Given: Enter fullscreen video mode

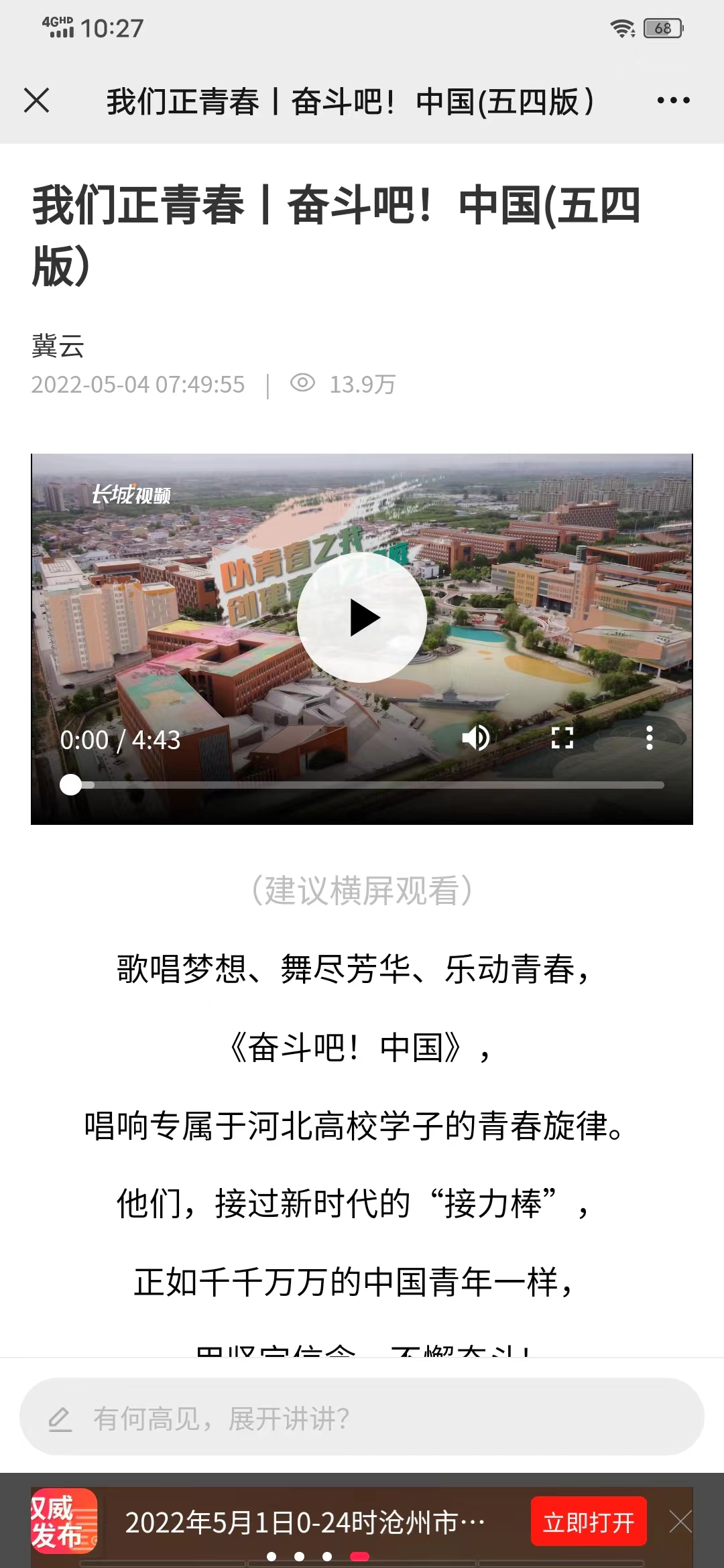Looking at the screenshot, I should click(x=562, y=738).
